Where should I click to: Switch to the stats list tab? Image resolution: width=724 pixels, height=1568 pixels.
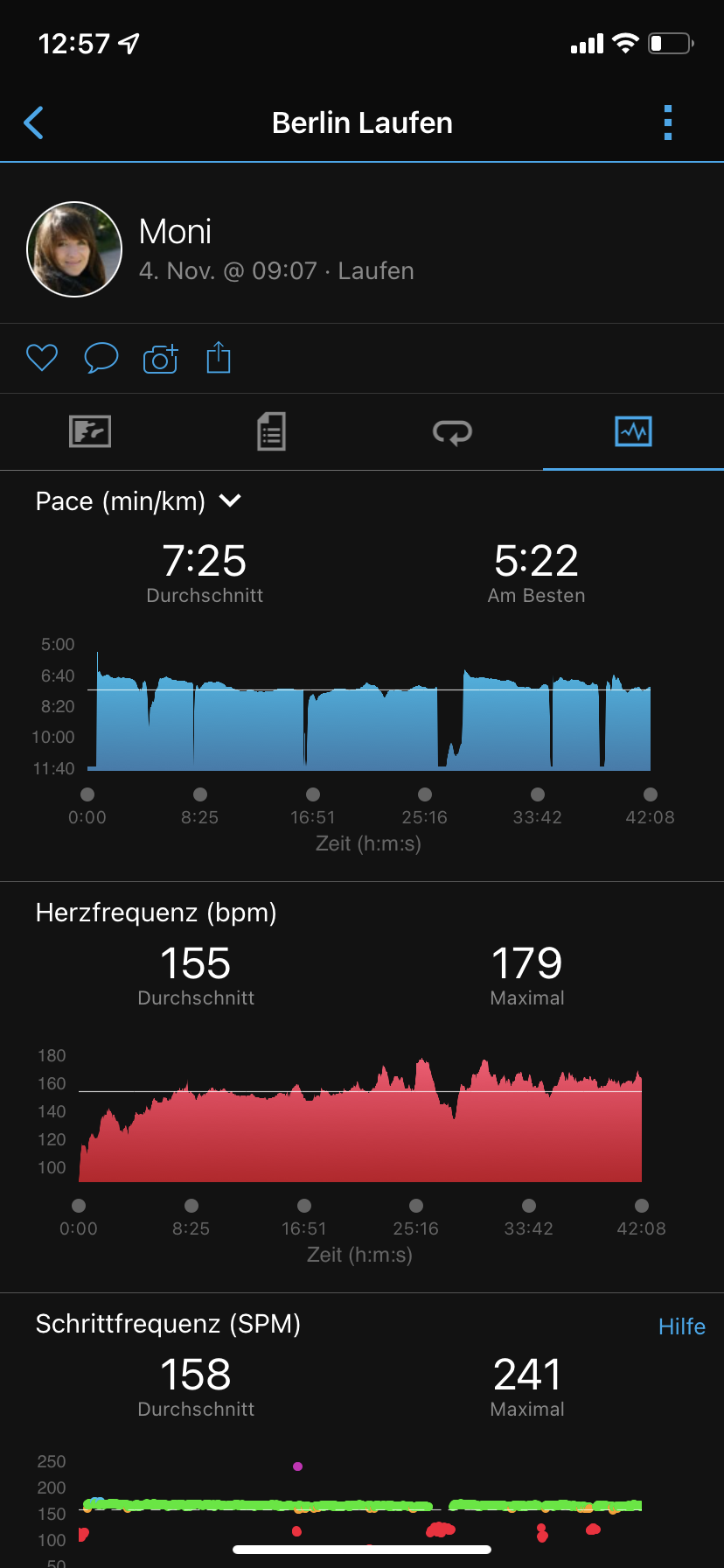(271, 431)
